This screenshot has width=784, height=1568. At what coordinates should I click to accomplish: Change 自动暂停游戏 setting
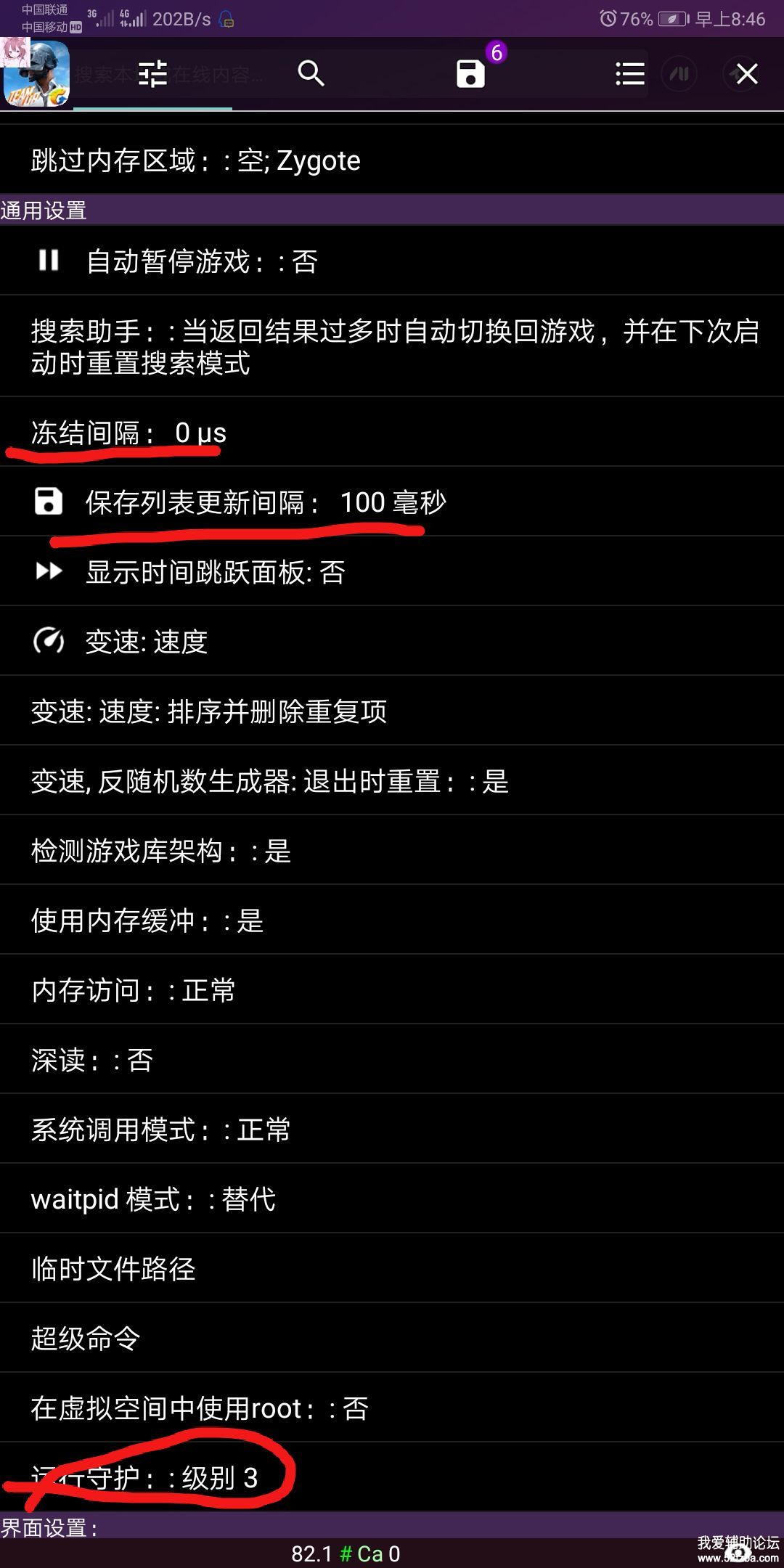point(392,261)
